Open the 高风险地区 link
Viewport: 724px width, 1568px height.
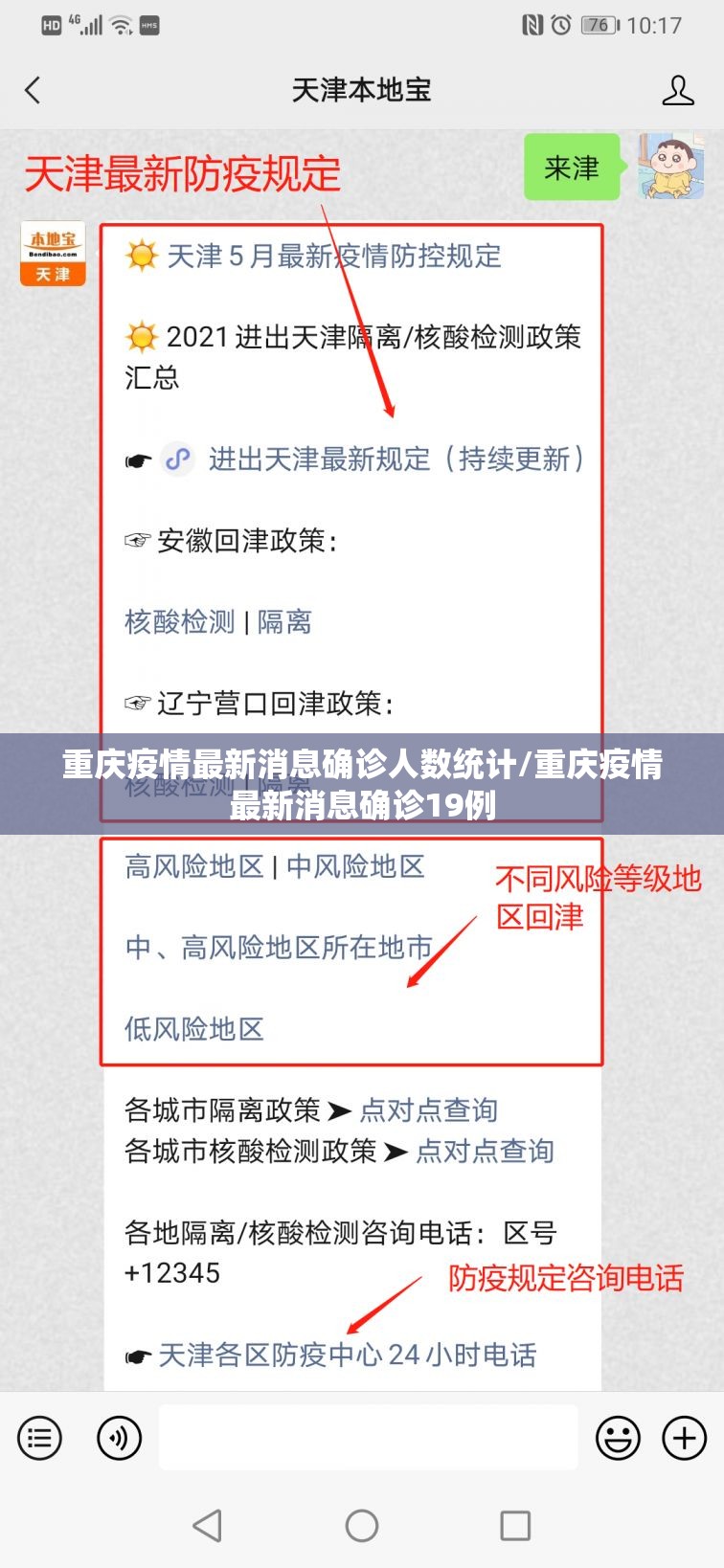click(193, 867)
